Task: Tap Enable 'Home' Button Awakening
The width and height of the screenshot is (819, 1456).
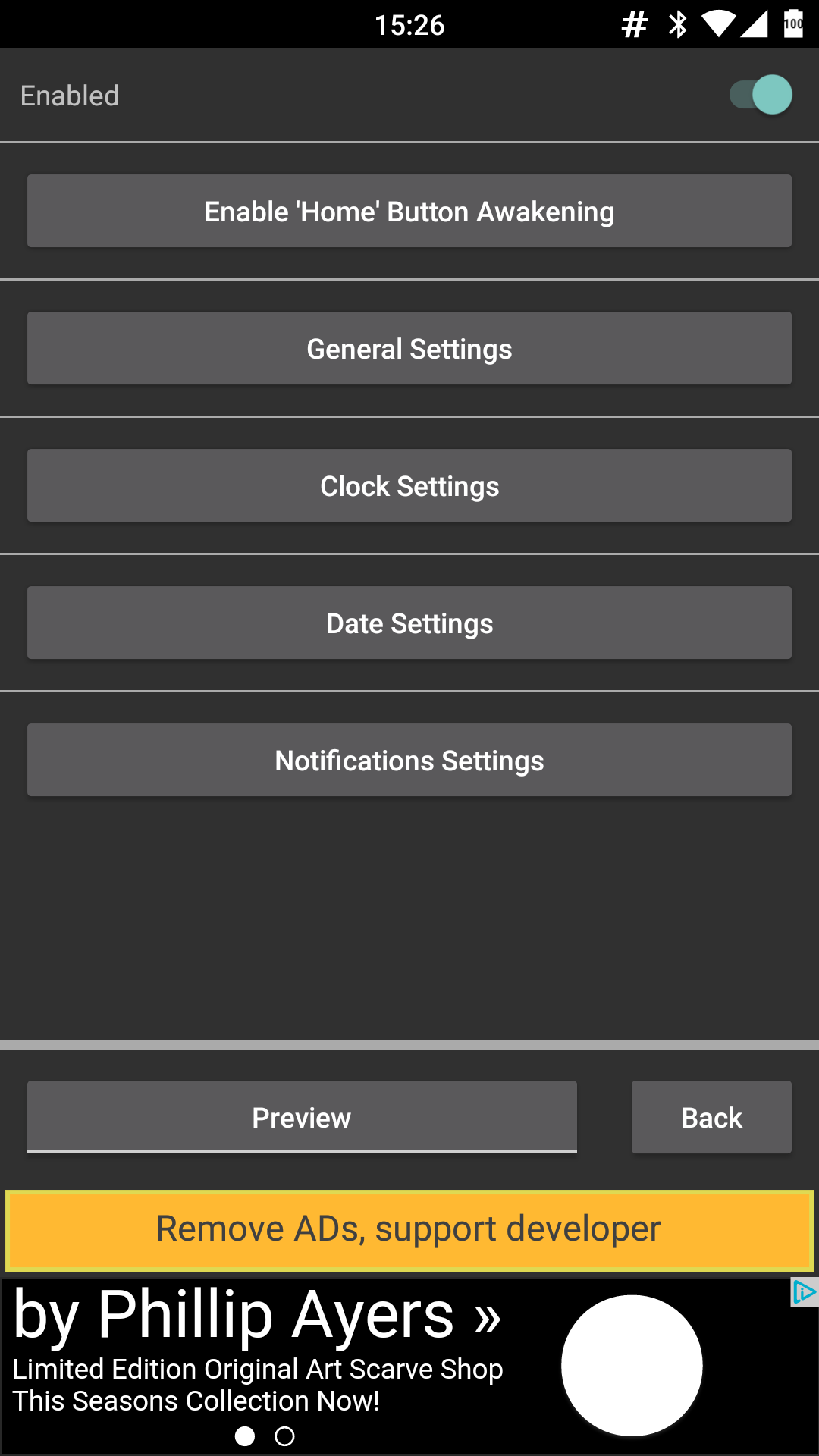Action: [x=409, y=212]
